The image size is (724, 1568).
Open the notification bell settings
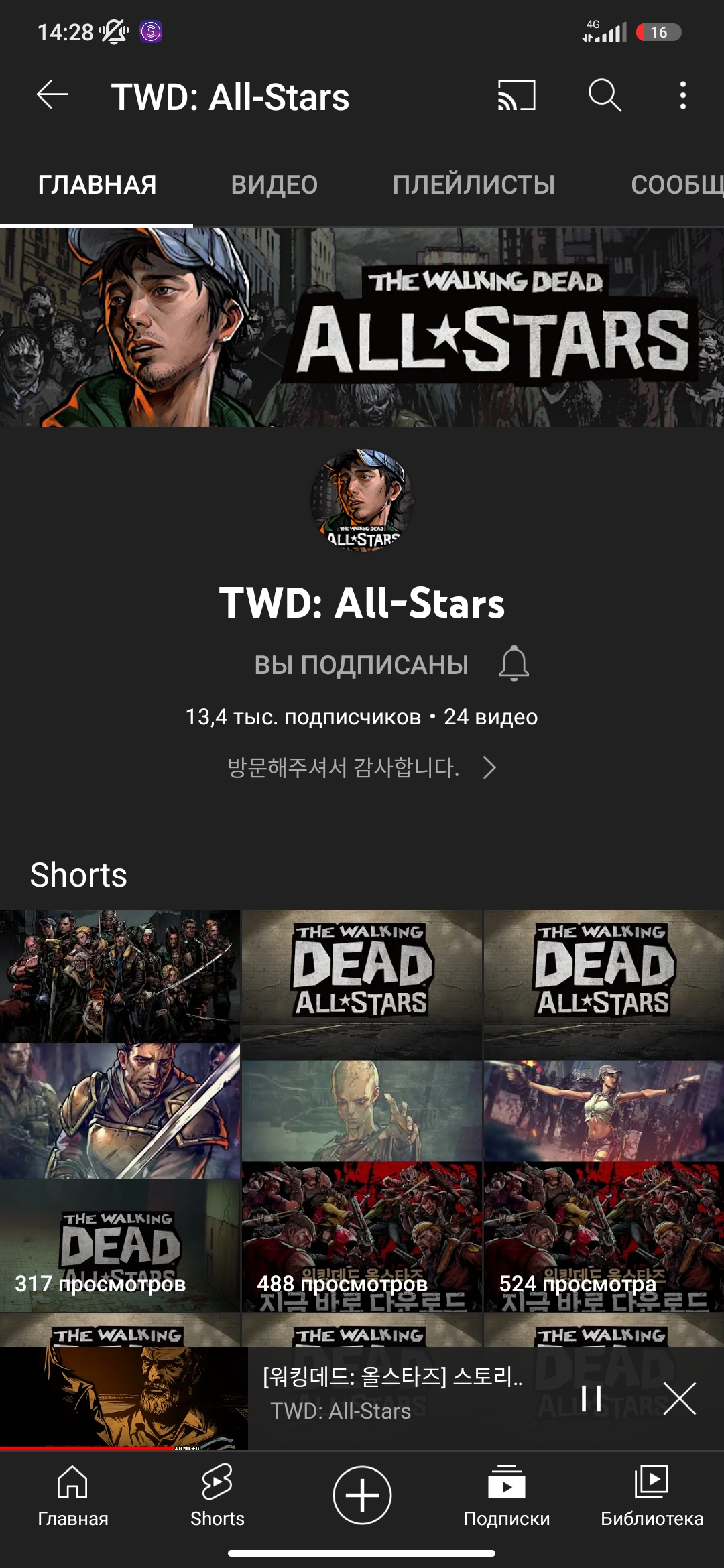coord(514,664)
